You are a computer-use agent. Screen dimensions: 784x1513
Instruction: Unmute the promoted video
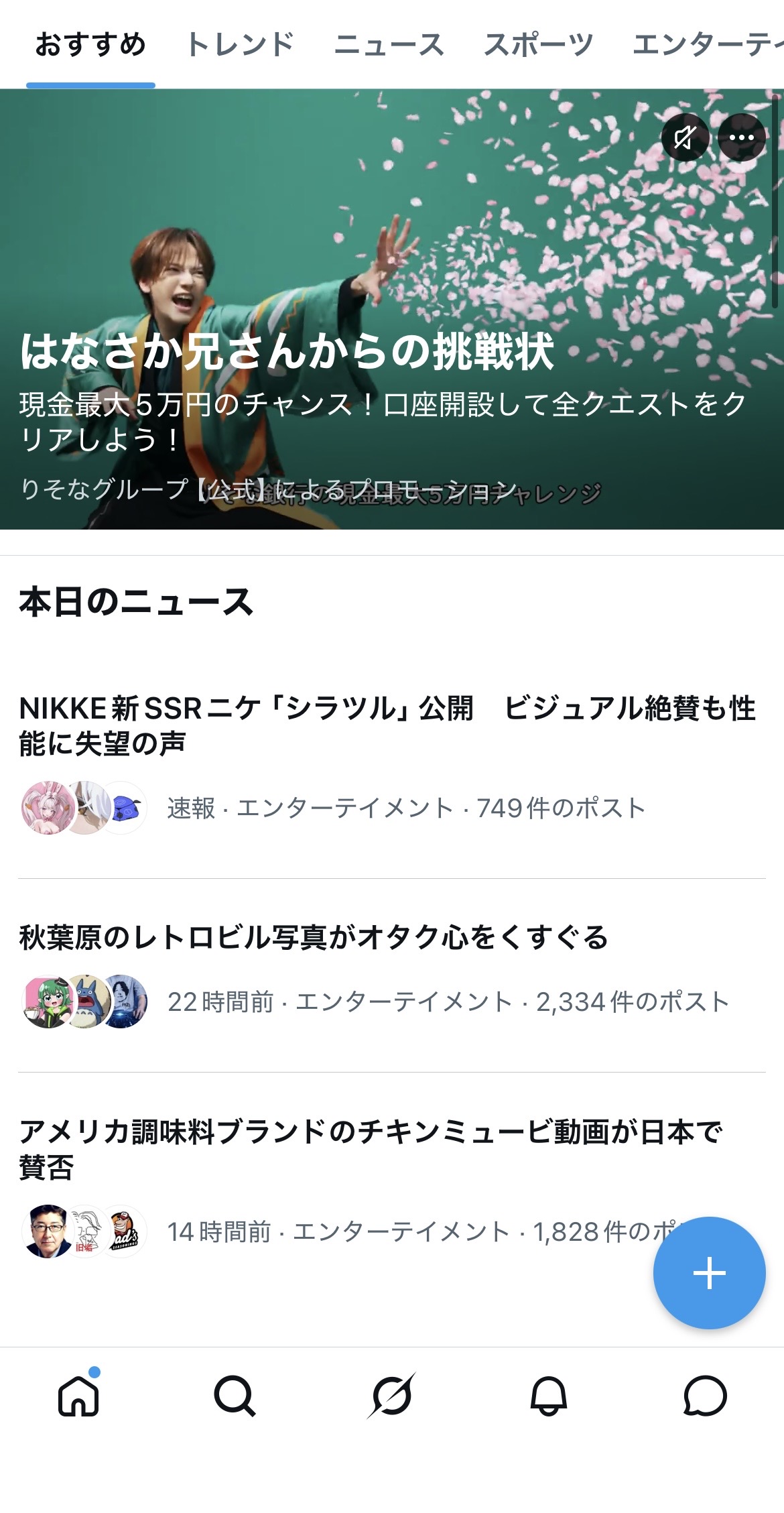pyautogui.click(x=685, y=137)
